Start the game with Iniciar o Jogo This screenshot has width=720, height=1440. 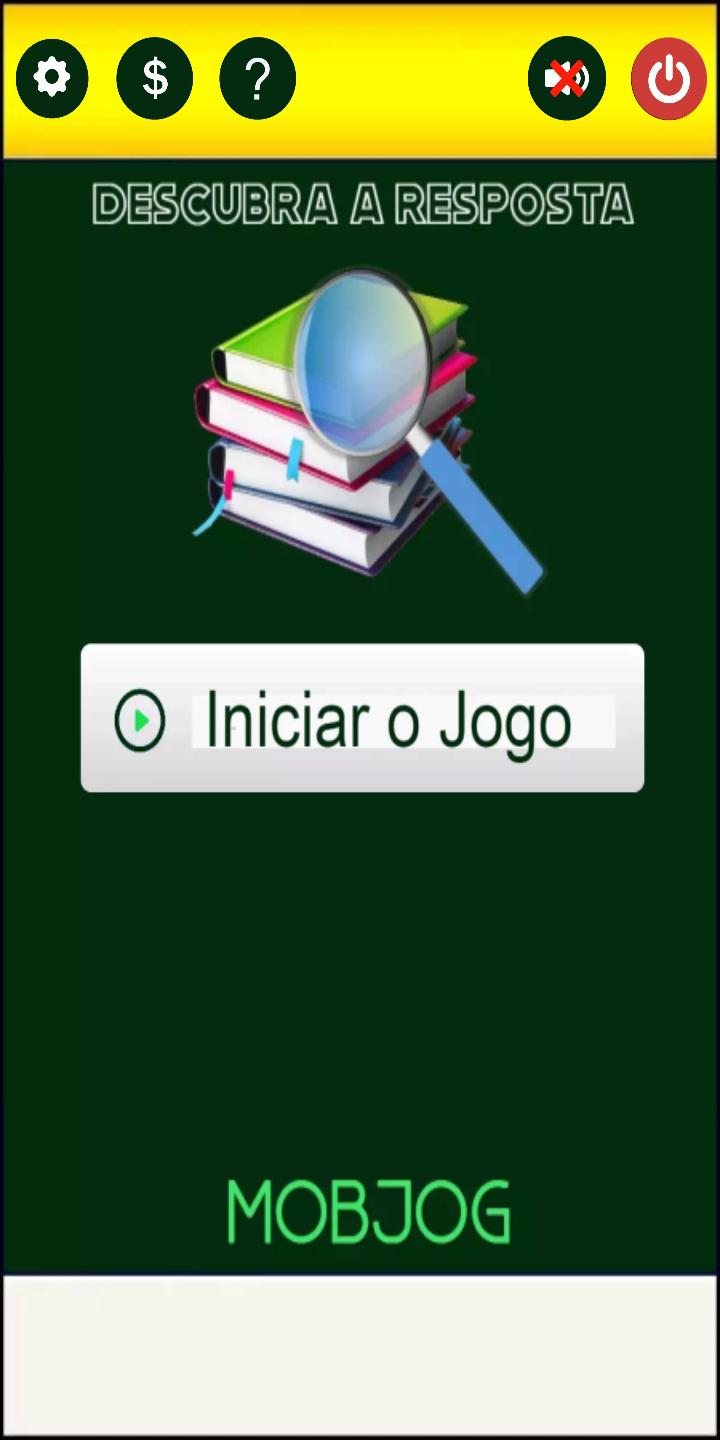361,718
